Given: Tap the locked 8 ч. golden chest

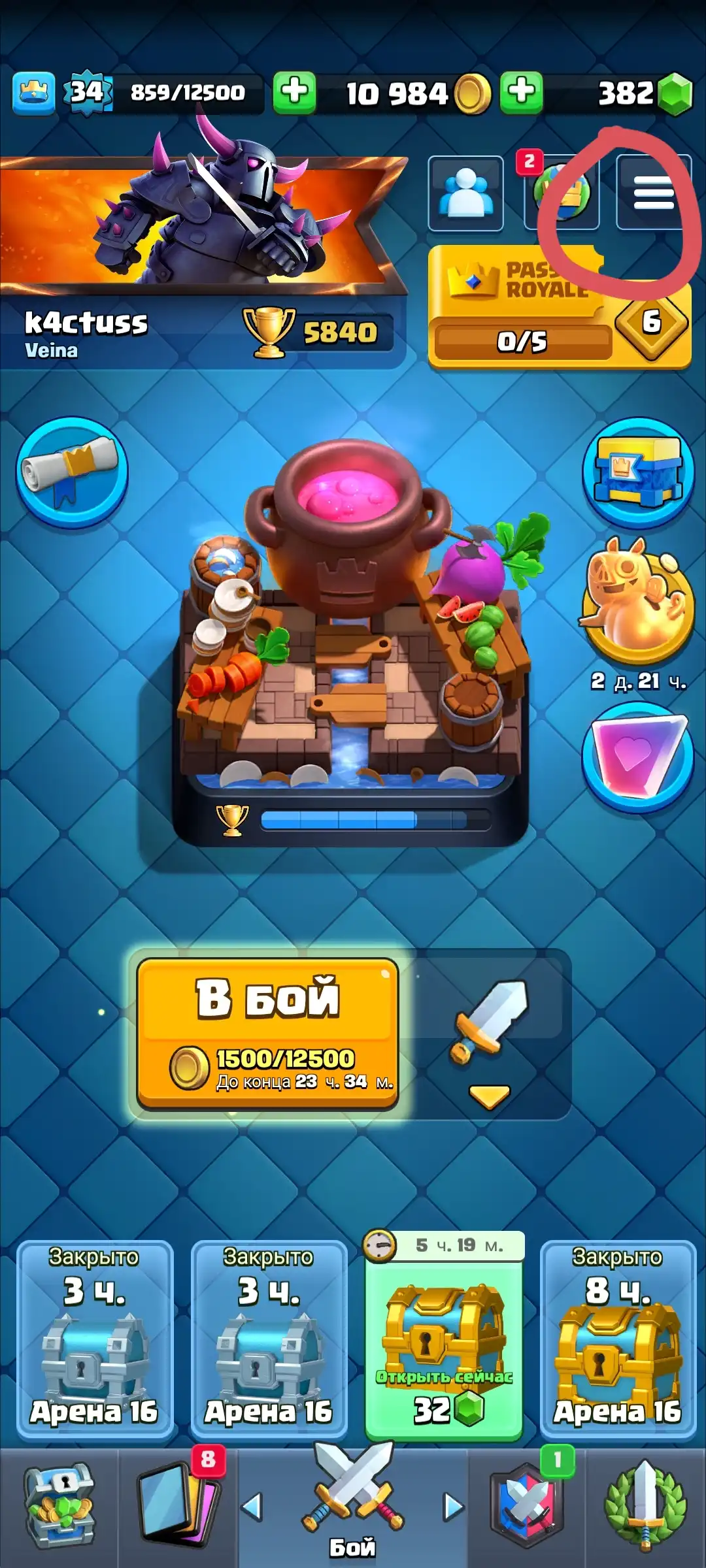Looking at the screenshot, I should pyautogui.click(x=618, y=1338).
